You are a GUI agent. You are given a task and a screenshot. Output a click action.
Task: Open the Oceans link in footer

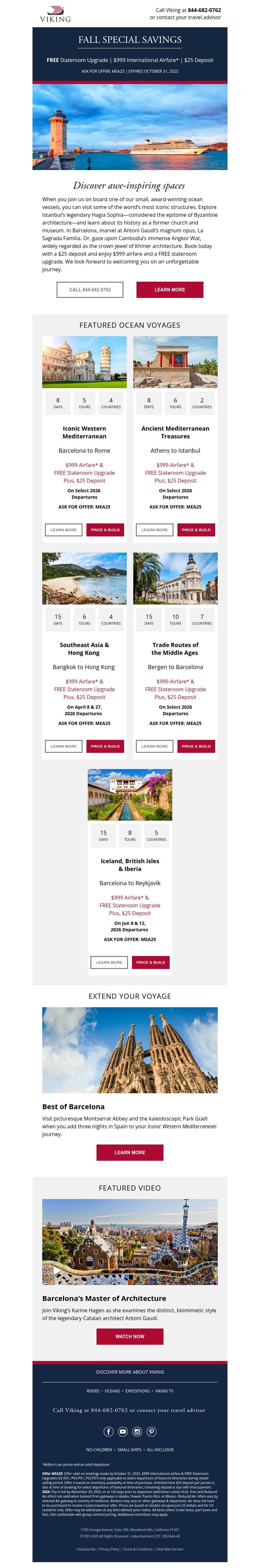pyautogui.click(x=112, y=1391)
